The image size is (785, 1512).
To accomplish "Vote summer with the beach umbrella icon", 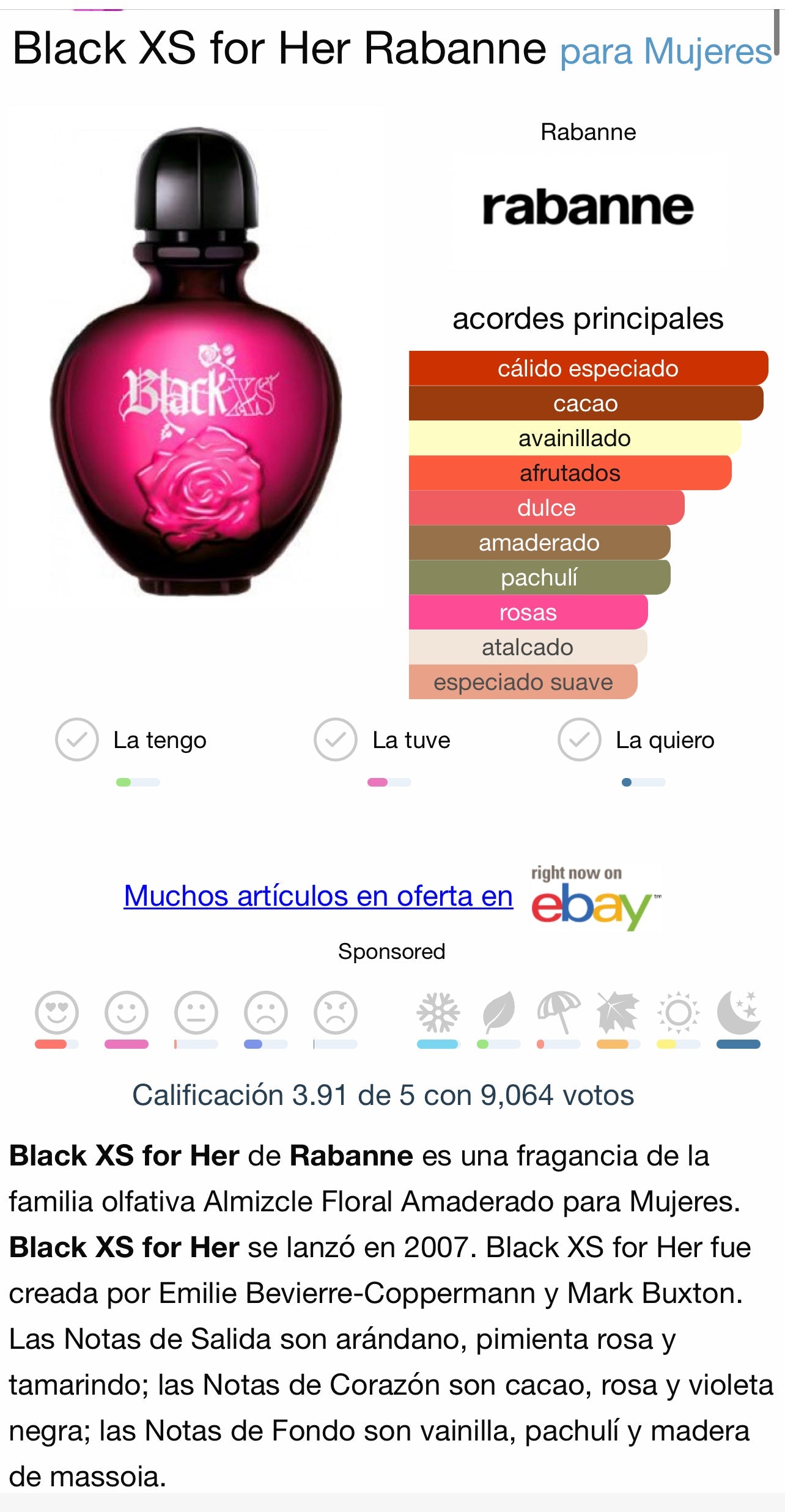I will tap(558, 1013).
